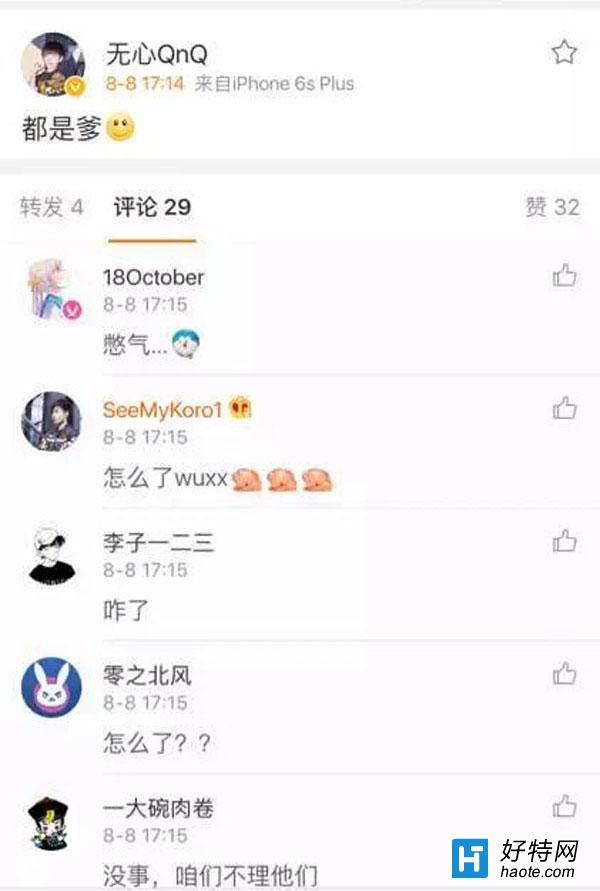Favorite the post with the star icon
Screen dimensions: 600x891
(x=565, y=53)
